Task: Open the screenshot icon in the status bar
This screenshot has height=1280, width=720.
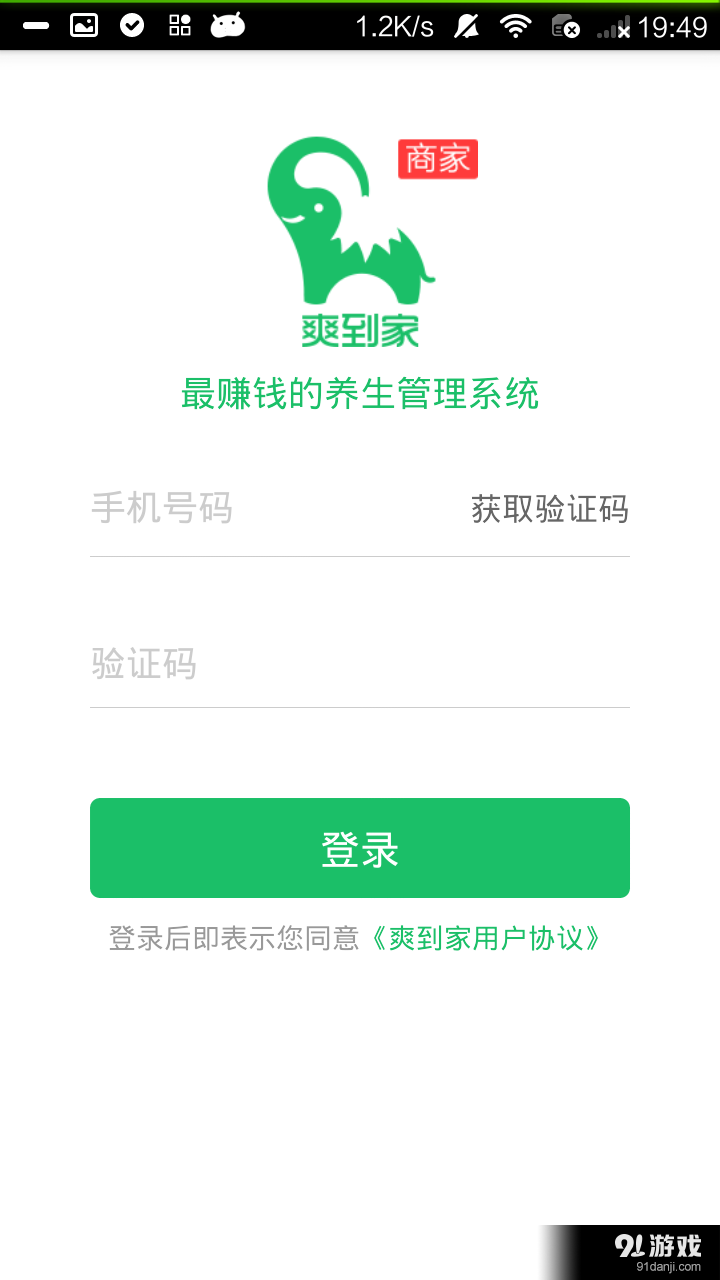Action: pos(83,25)
